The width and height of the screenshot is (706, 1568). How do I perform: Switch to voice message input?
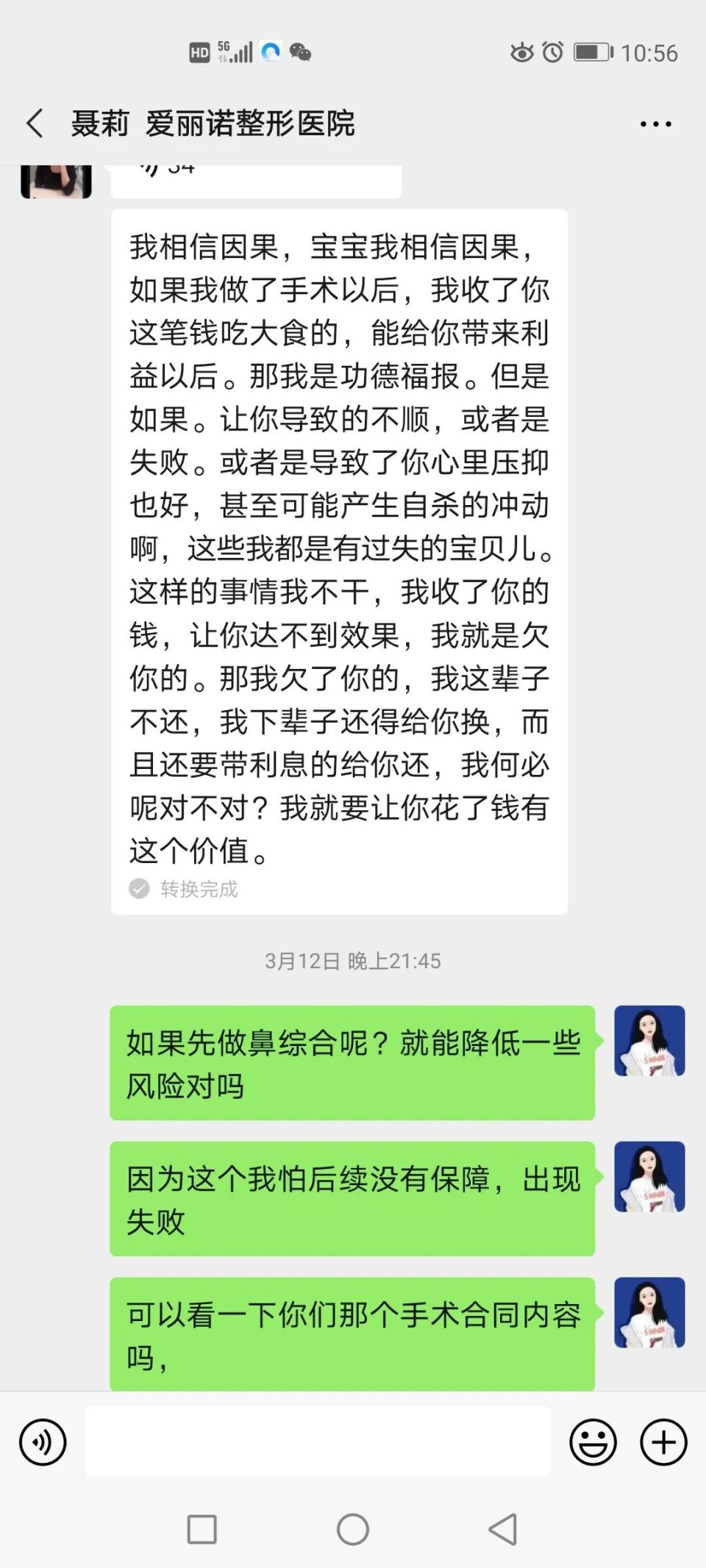click(43, 1442)
